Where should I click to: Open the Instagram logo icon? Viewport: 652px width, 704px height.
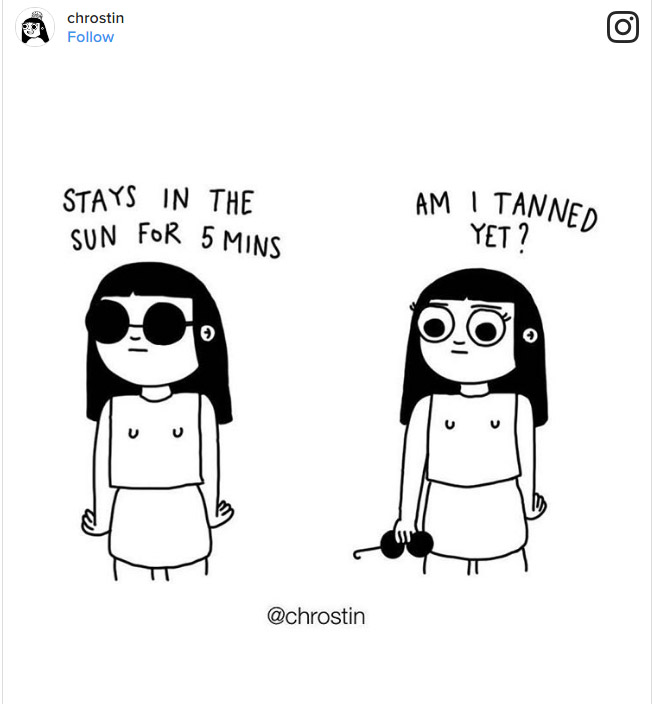tap(622, 27)
